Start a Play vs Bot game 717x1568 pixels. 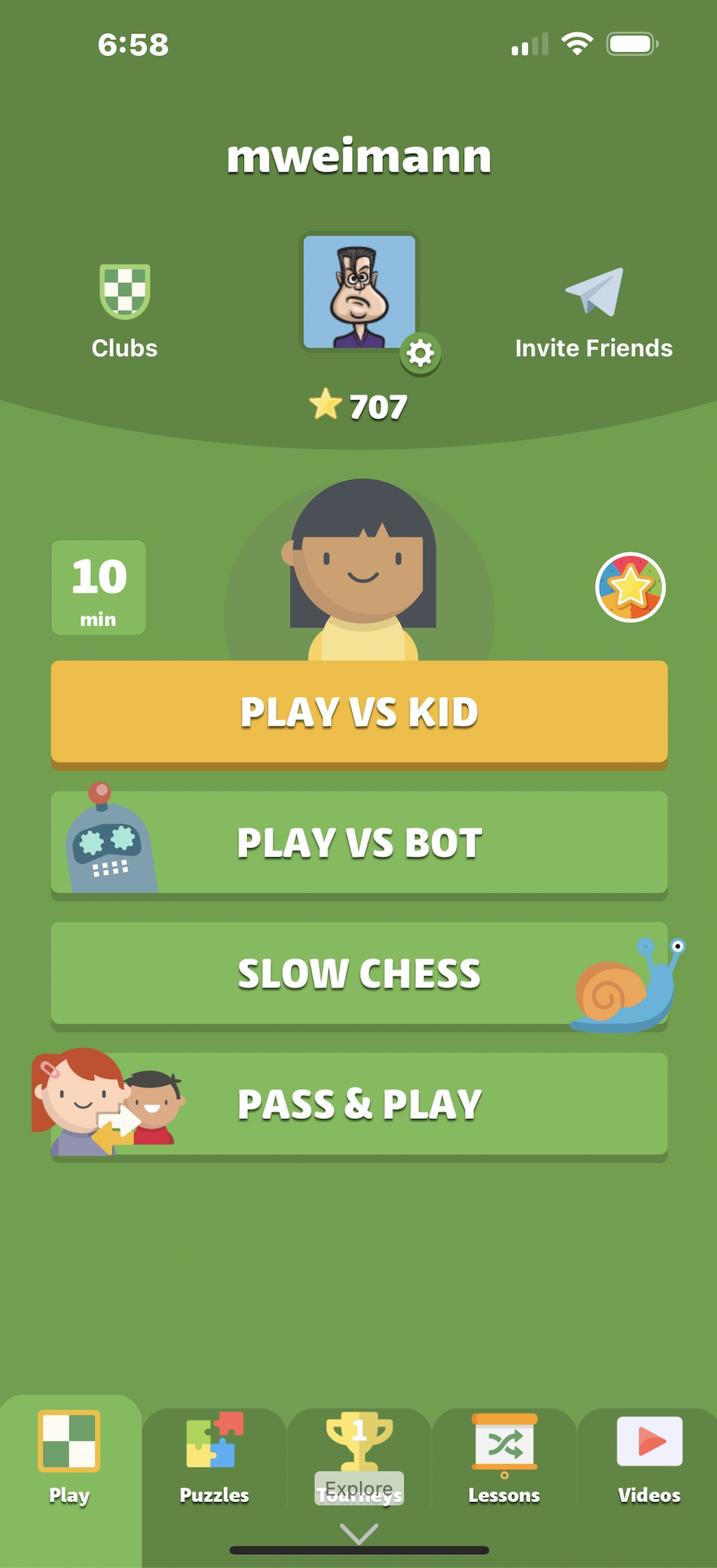click(359, 843)
